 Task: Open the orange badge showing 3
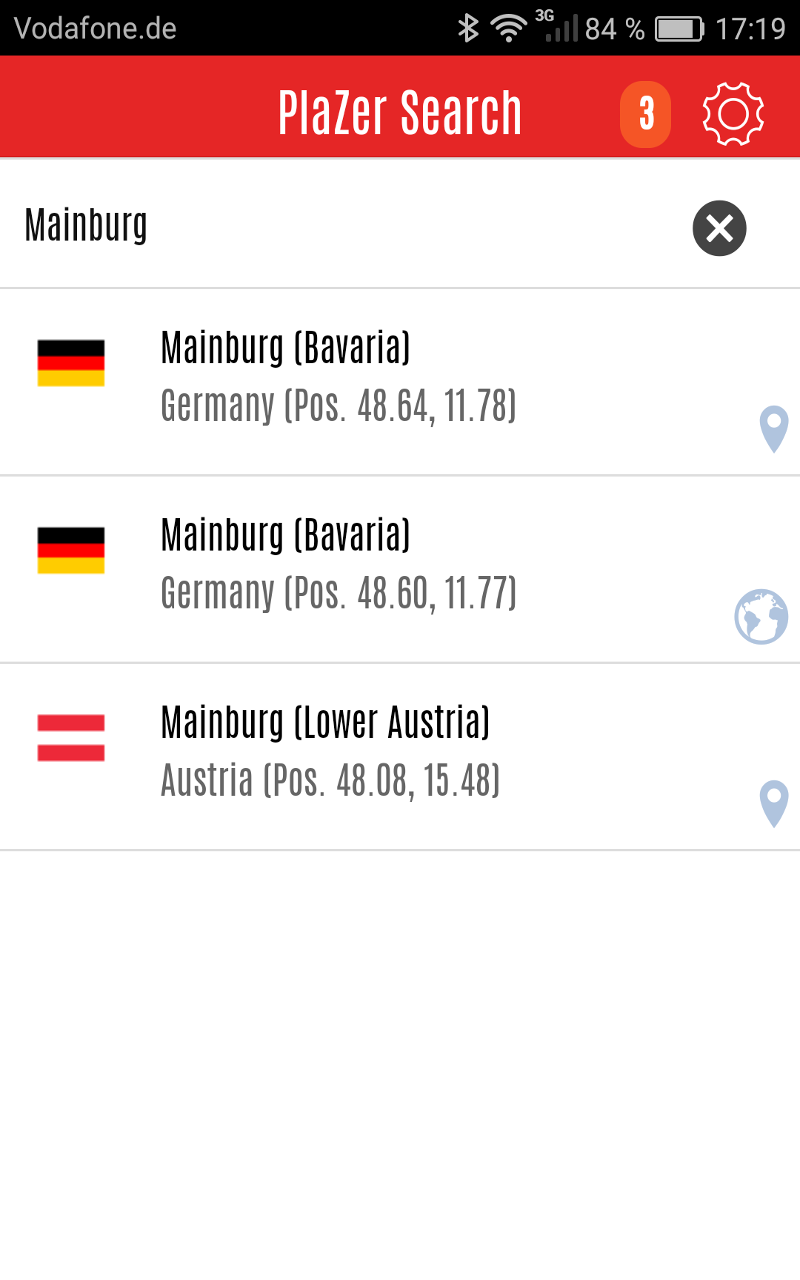[646, 114]
